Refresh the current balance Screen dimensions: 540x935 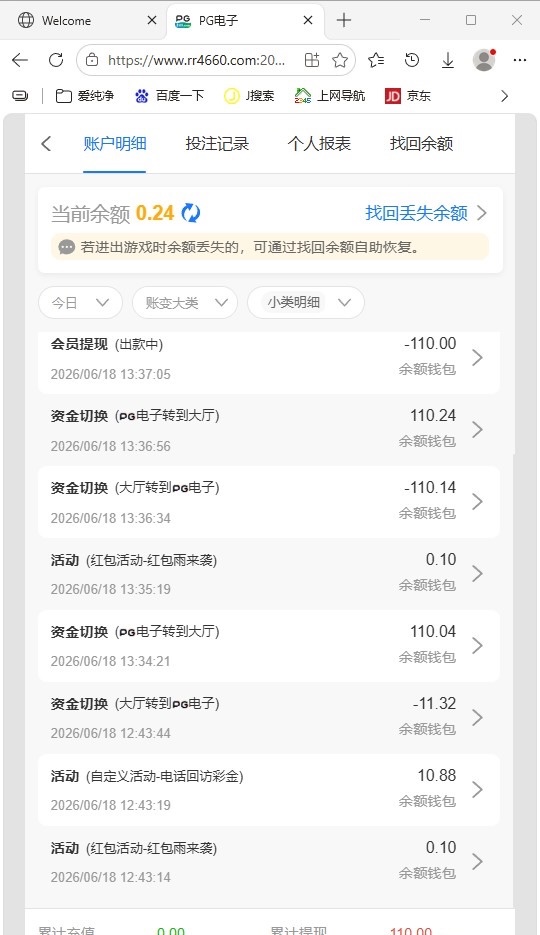click(191, 213)
